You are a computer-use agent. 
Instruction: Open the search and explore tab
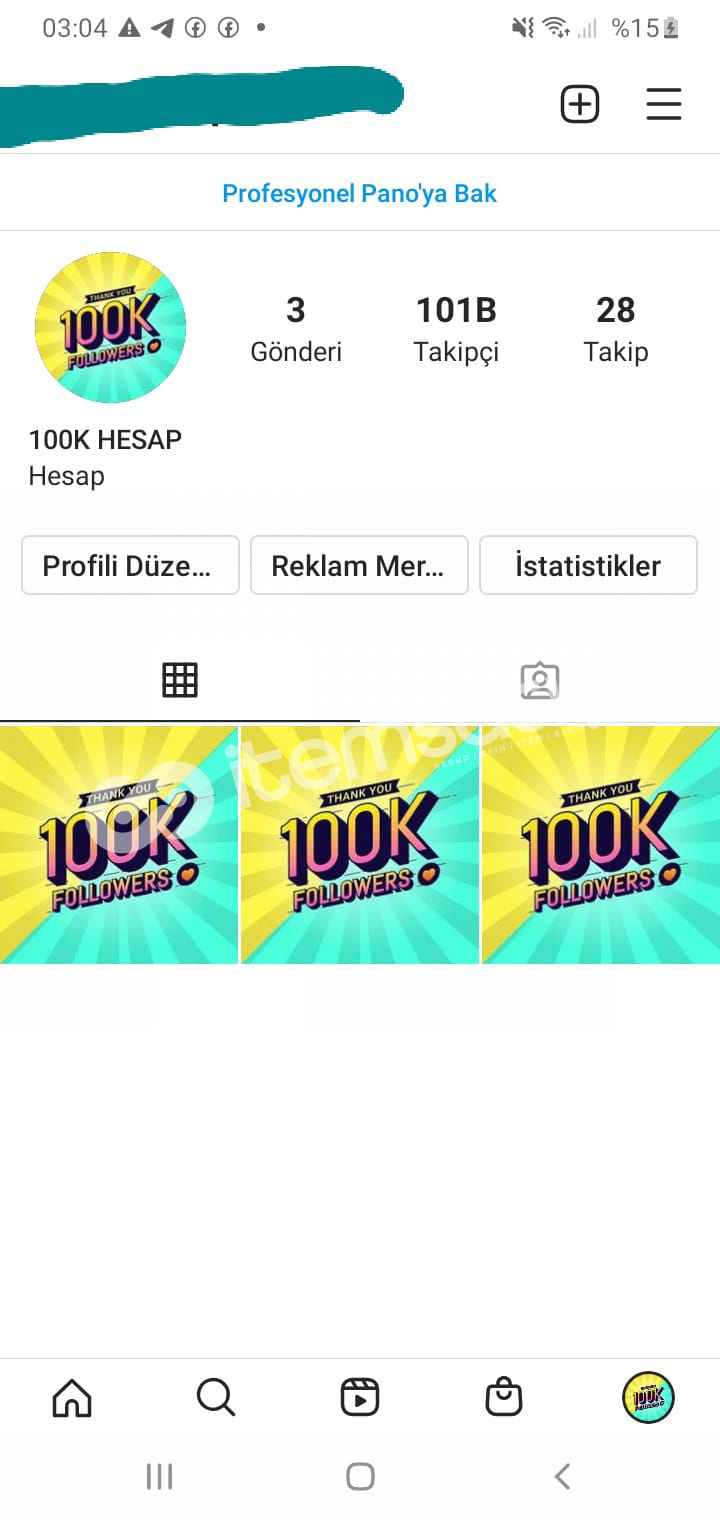(x=216, y=1397)
